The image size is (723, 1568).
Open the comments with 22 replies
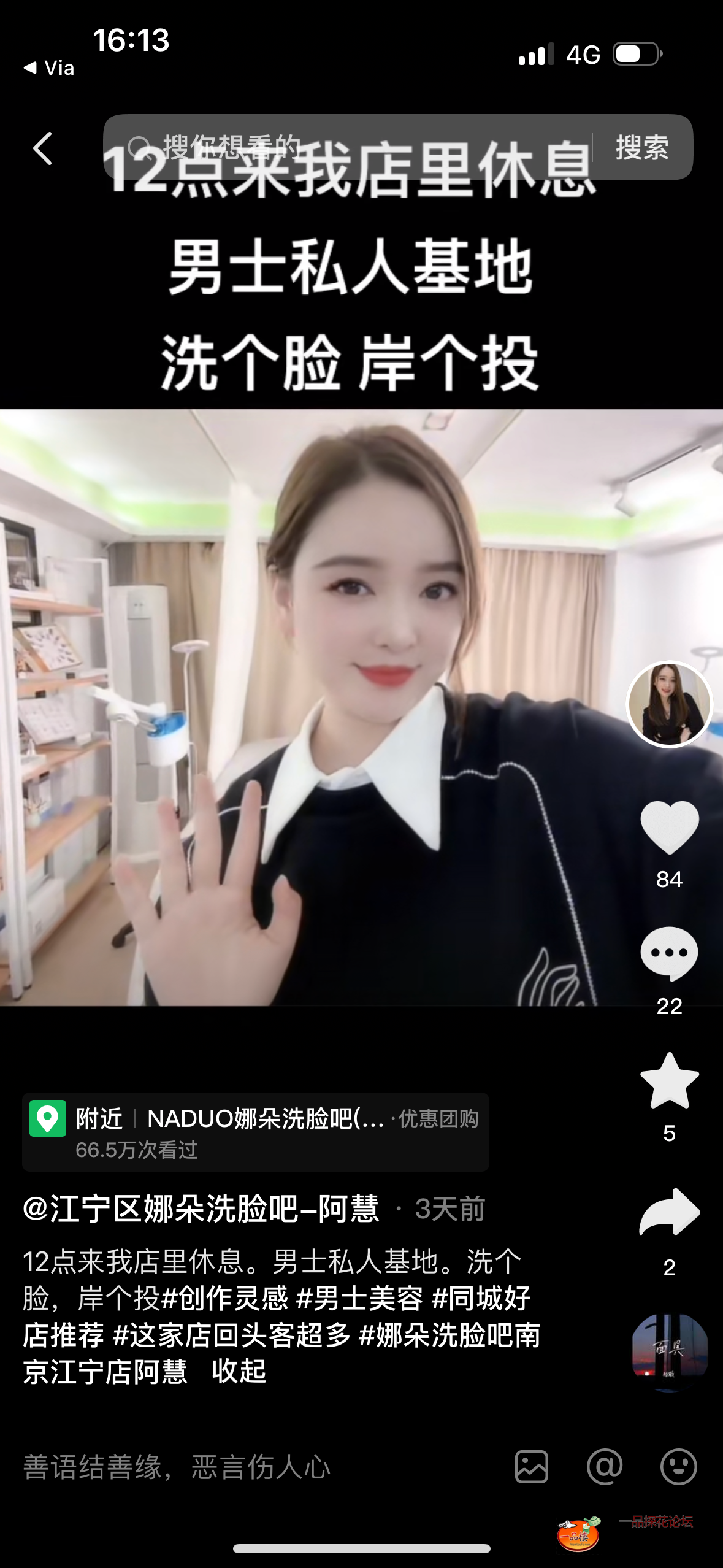(669, 953)
